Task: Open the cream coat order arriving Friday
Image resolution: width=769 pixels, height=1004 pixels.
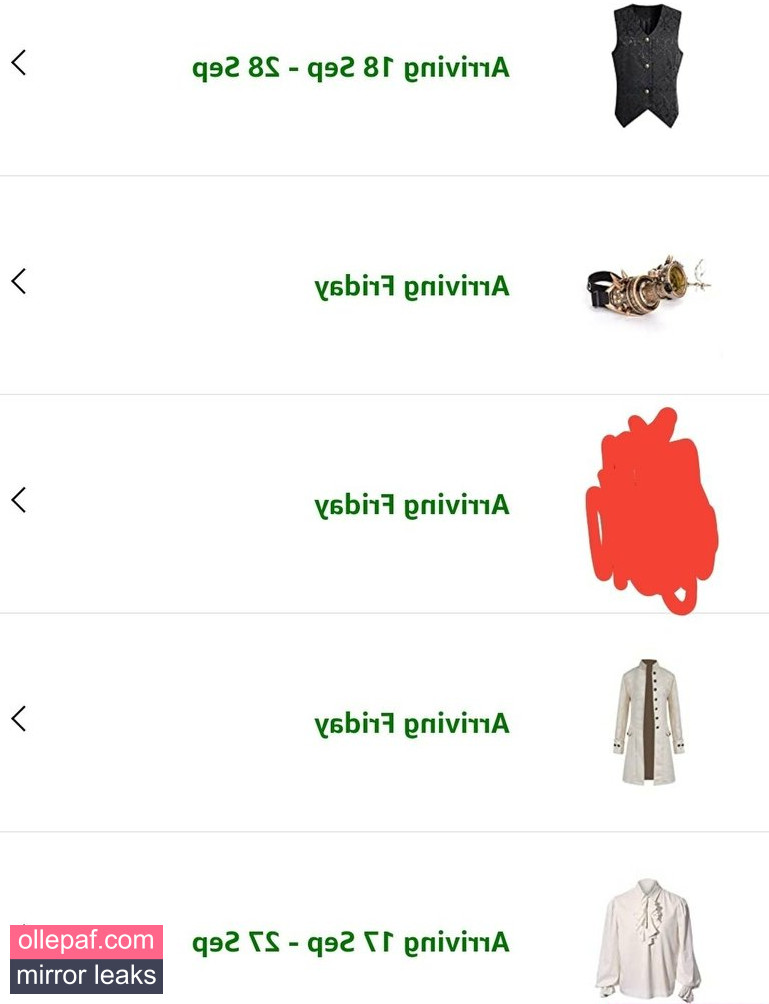Action: 411,723
